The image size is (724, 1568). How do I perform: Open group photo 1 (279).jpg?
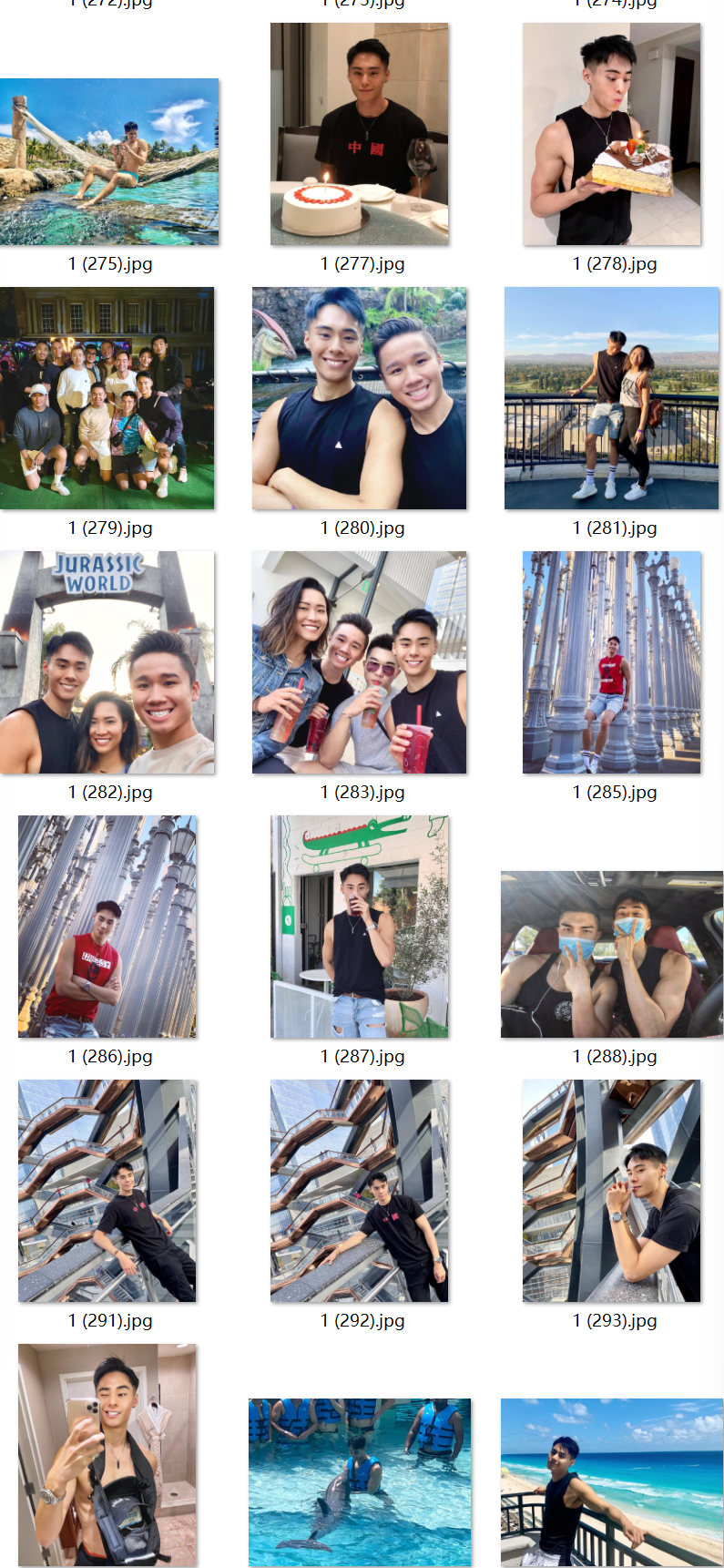(x=107, y=398)
